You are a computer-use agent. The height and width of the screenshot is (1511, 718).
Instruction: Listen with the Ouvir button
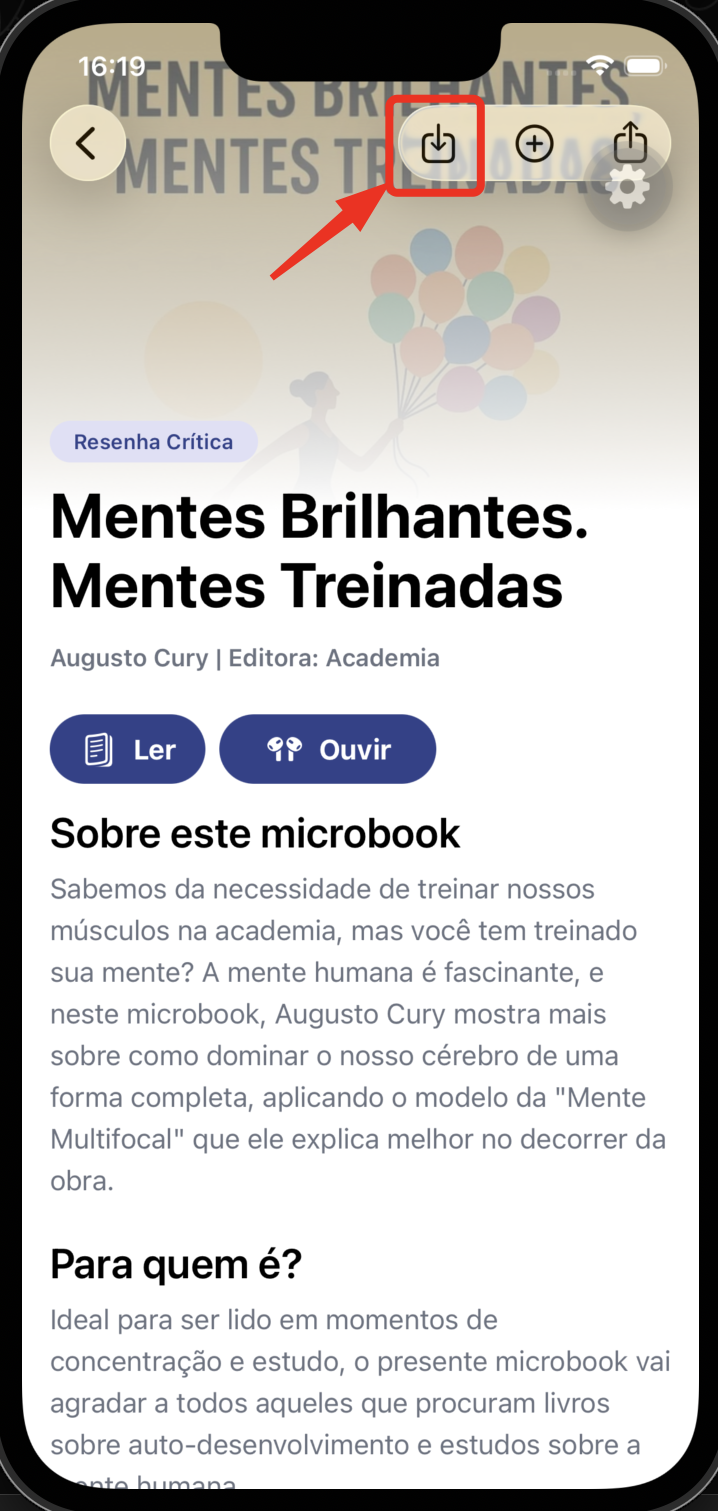pyautogui.click(x=327, y=749)
